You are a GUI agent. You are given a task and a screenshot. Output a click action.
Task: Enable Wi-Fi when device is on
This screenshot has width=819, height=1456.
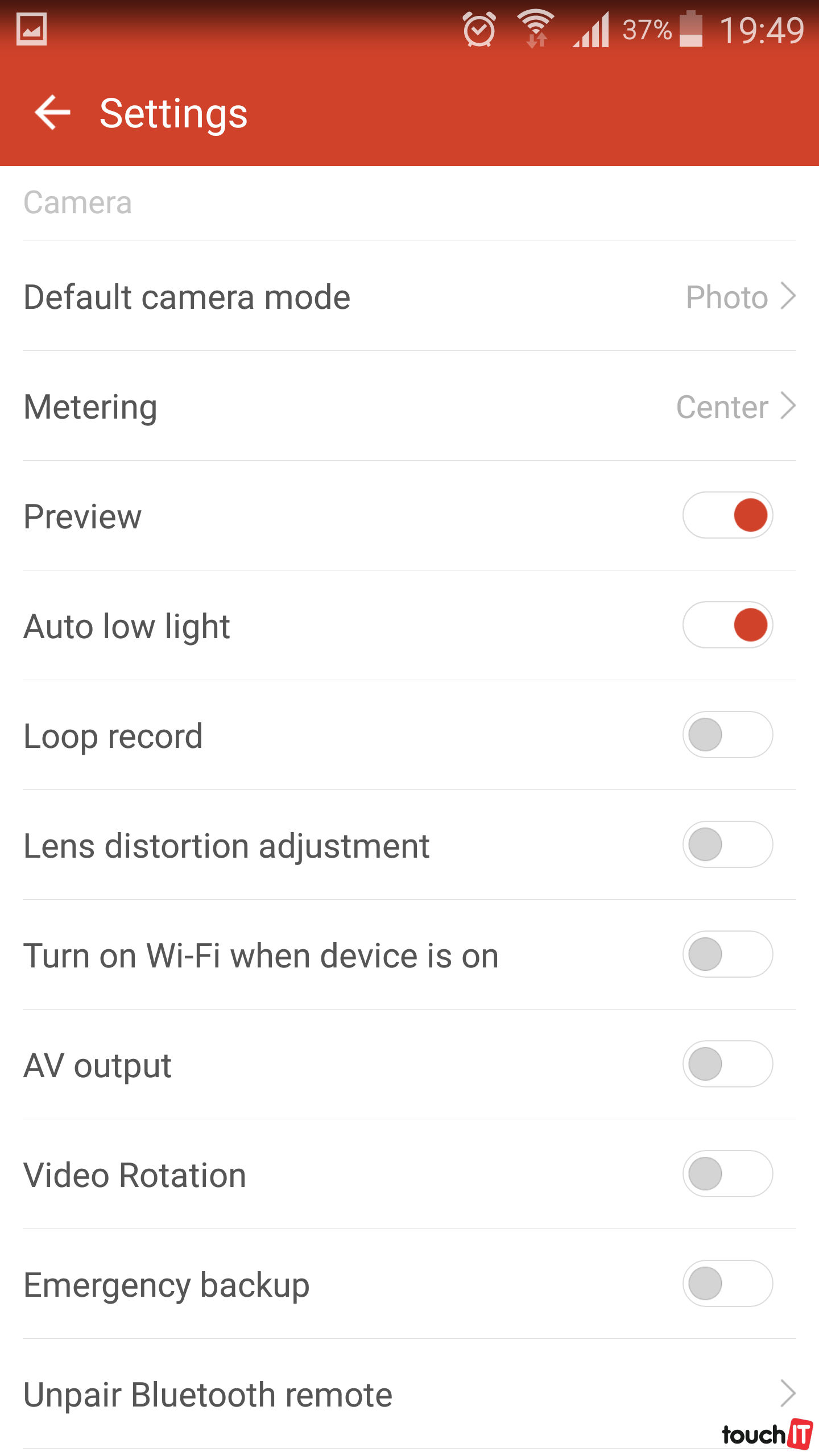727,954
